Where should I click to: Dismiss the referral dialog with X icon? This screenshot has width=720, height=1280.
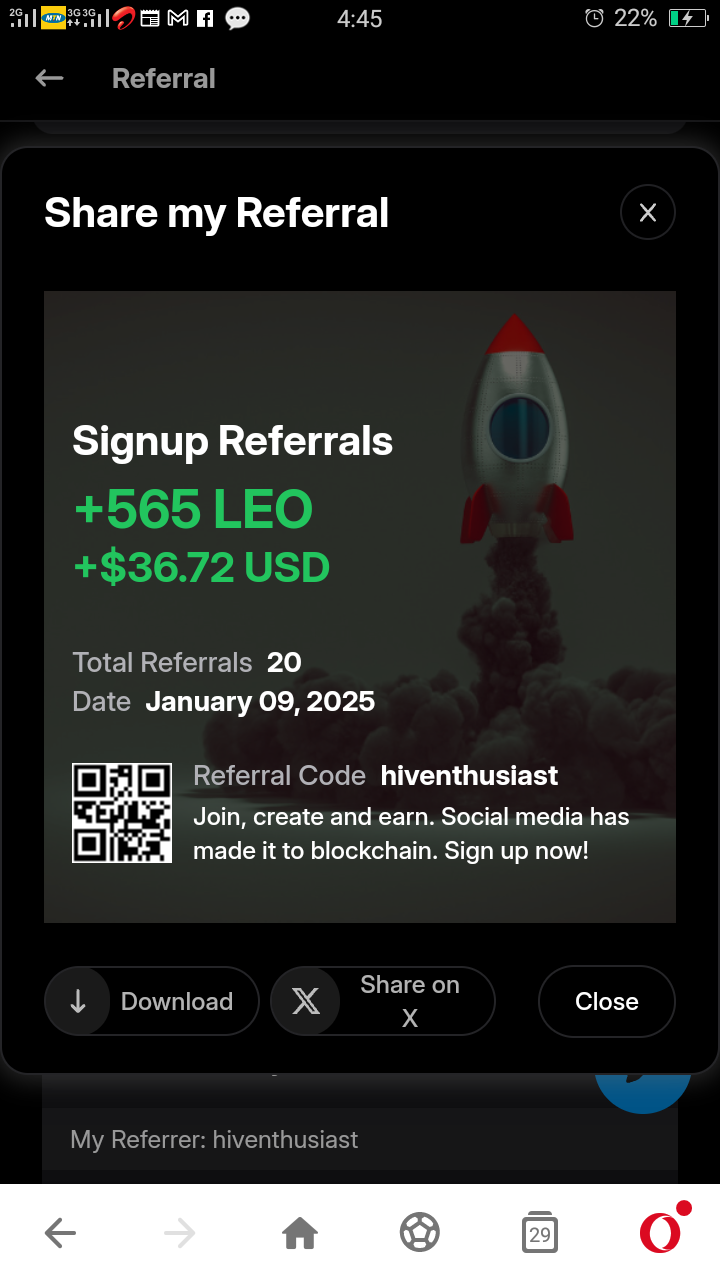click(x=648, y=212)
